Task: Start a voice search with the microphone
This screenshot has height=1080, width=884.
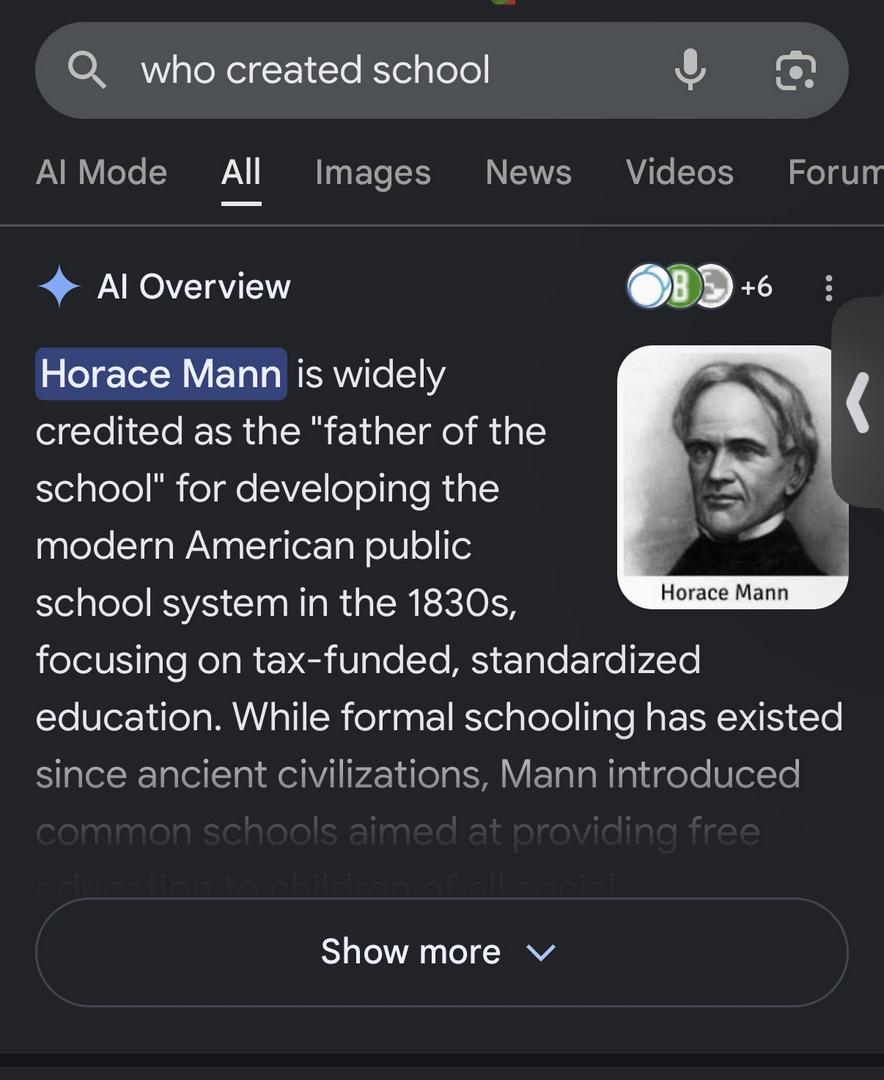Action: coord(690,71)
